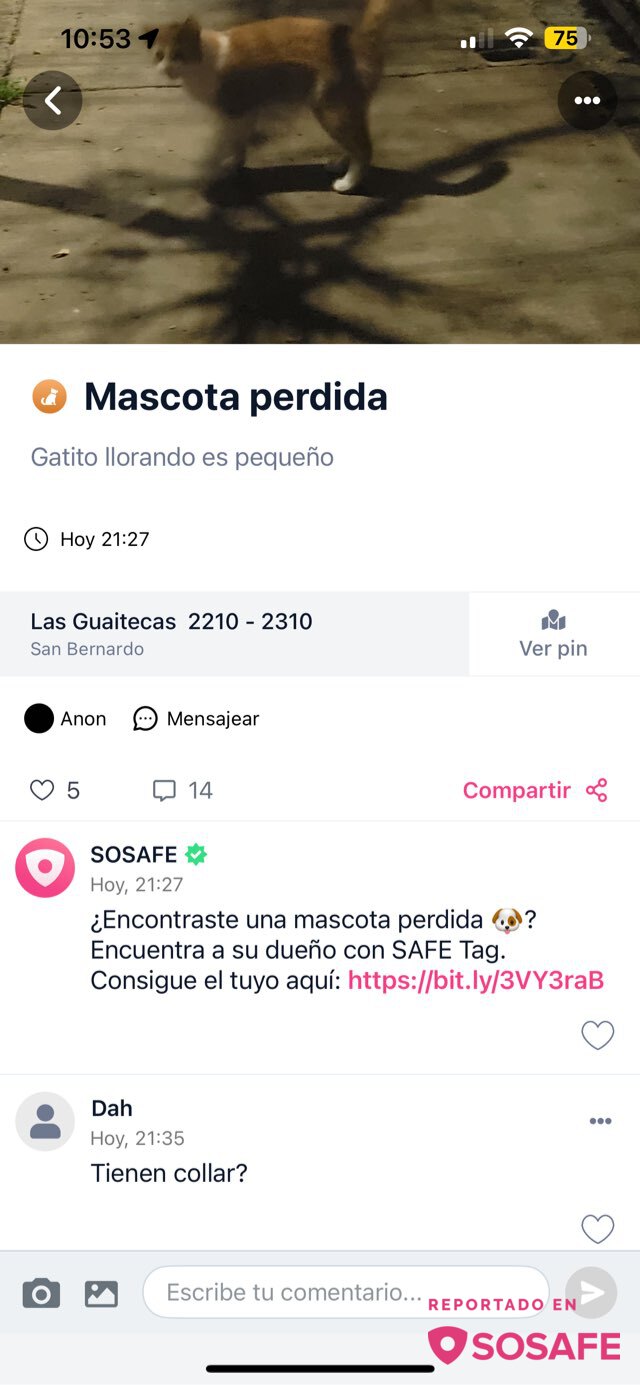
Task: Tap Mensajear to message the reporter
Action: pyautogui.click(x=196, y=719)
